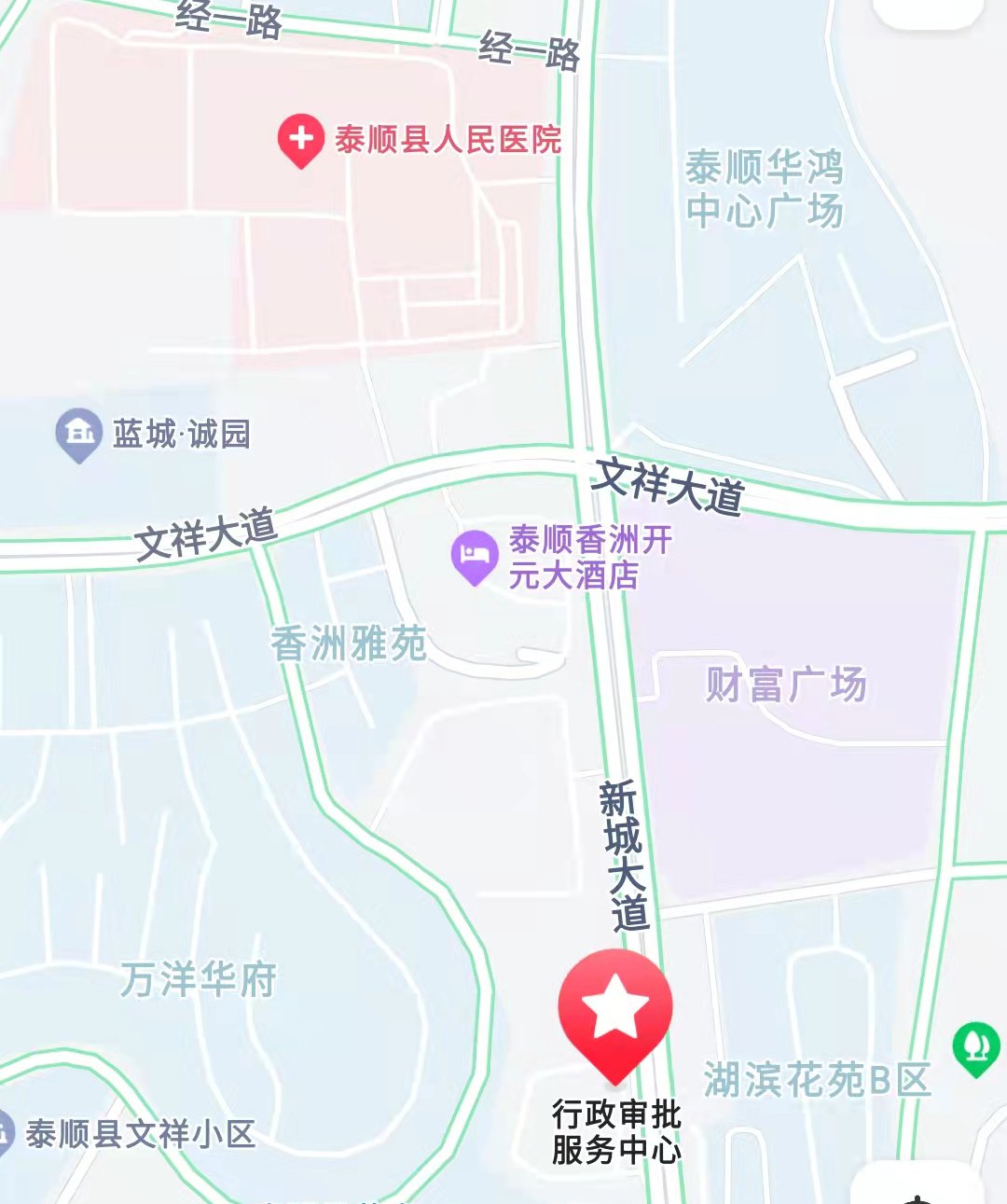Tap the red star pin at 行政审批服务中心

coord(614,1011)
